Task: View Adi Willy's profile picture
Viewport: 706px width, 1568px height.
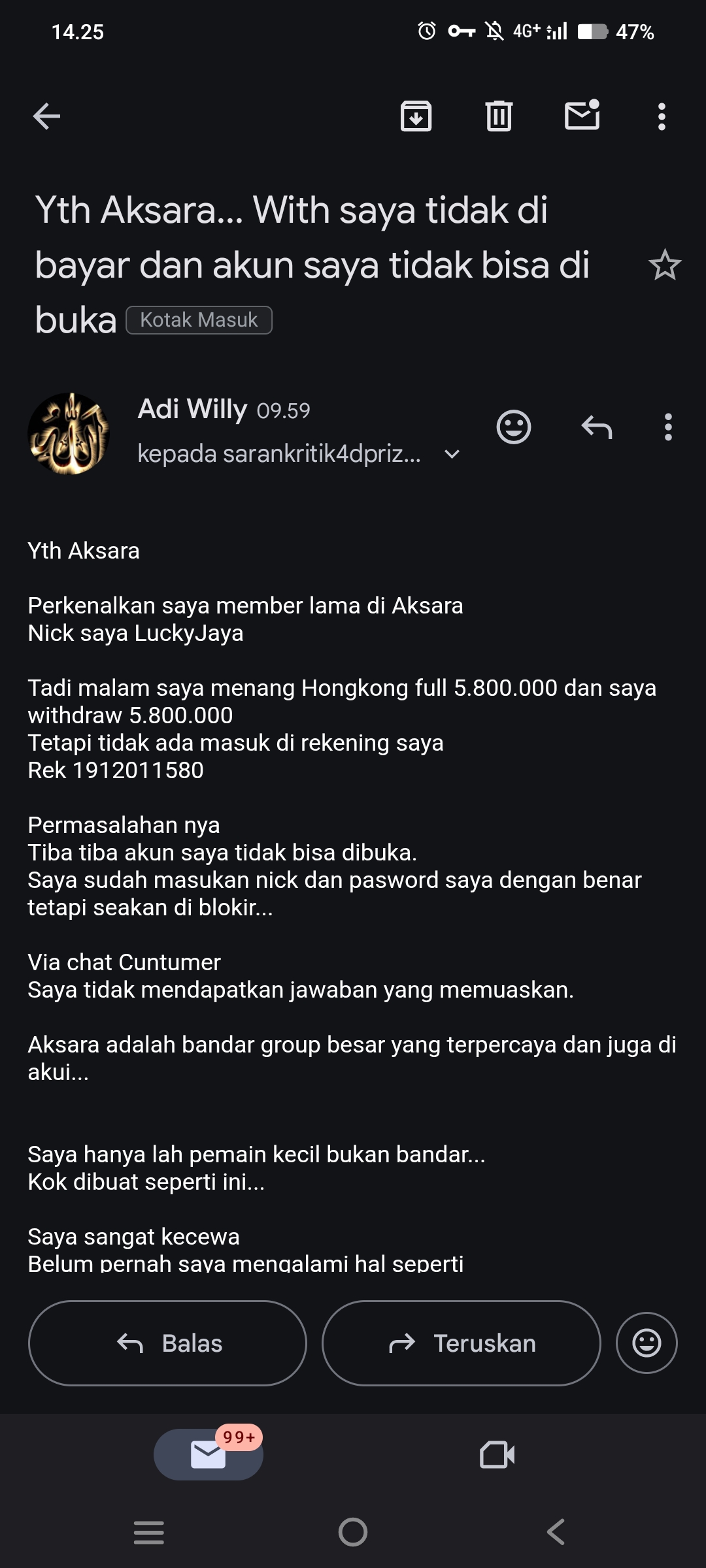Action: pyautogui.click(x=69, y=433)
